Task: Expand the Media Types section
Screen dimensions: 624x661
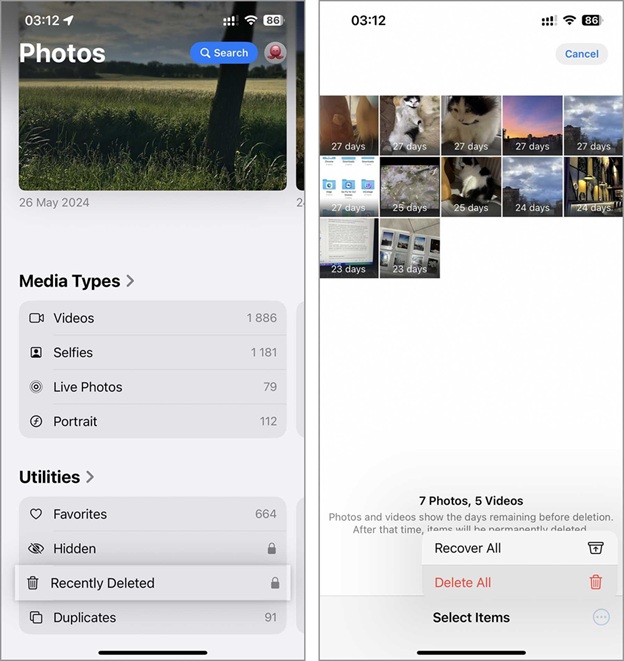Action: click(x=76, y=281)
